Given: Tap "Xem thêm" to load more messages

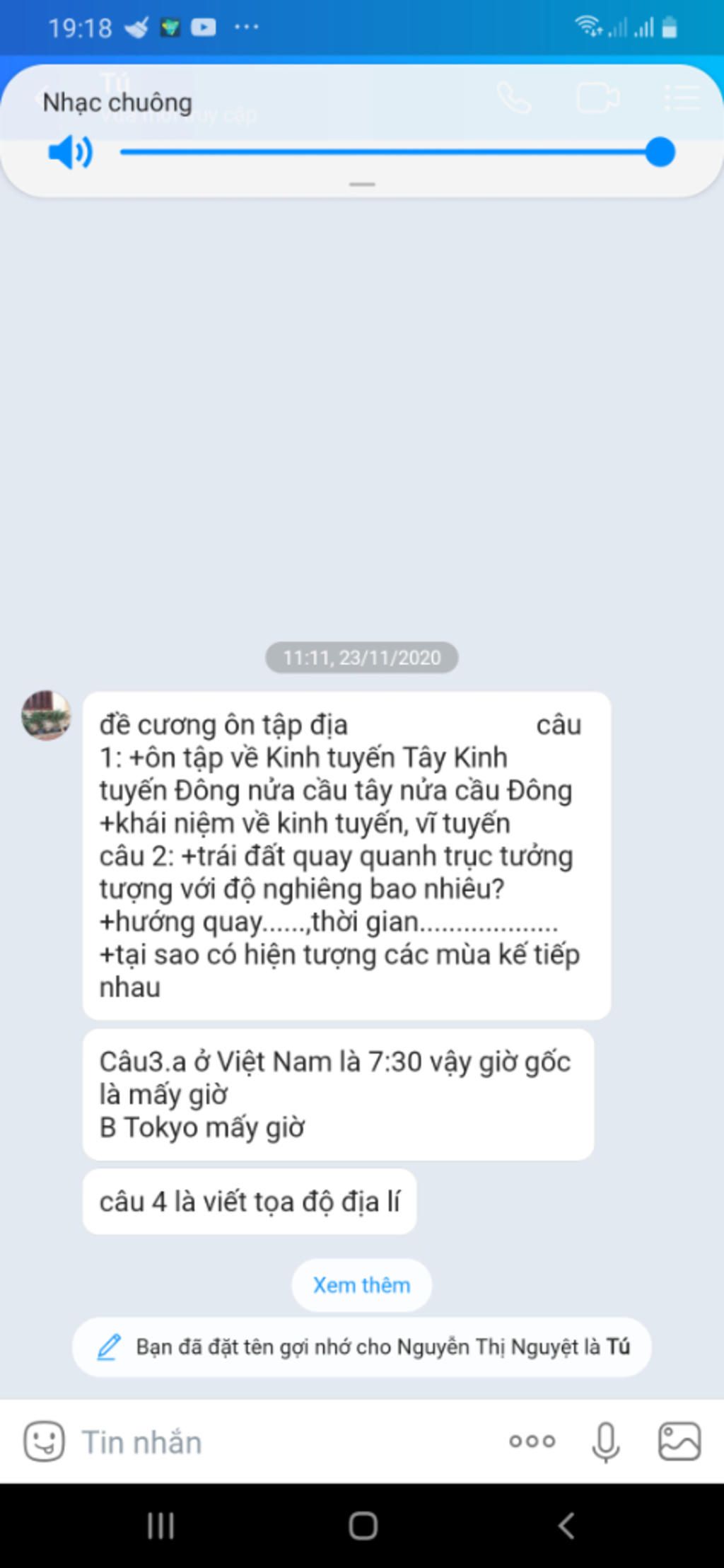Looking at the screenshot, I should coord(361,1284).
